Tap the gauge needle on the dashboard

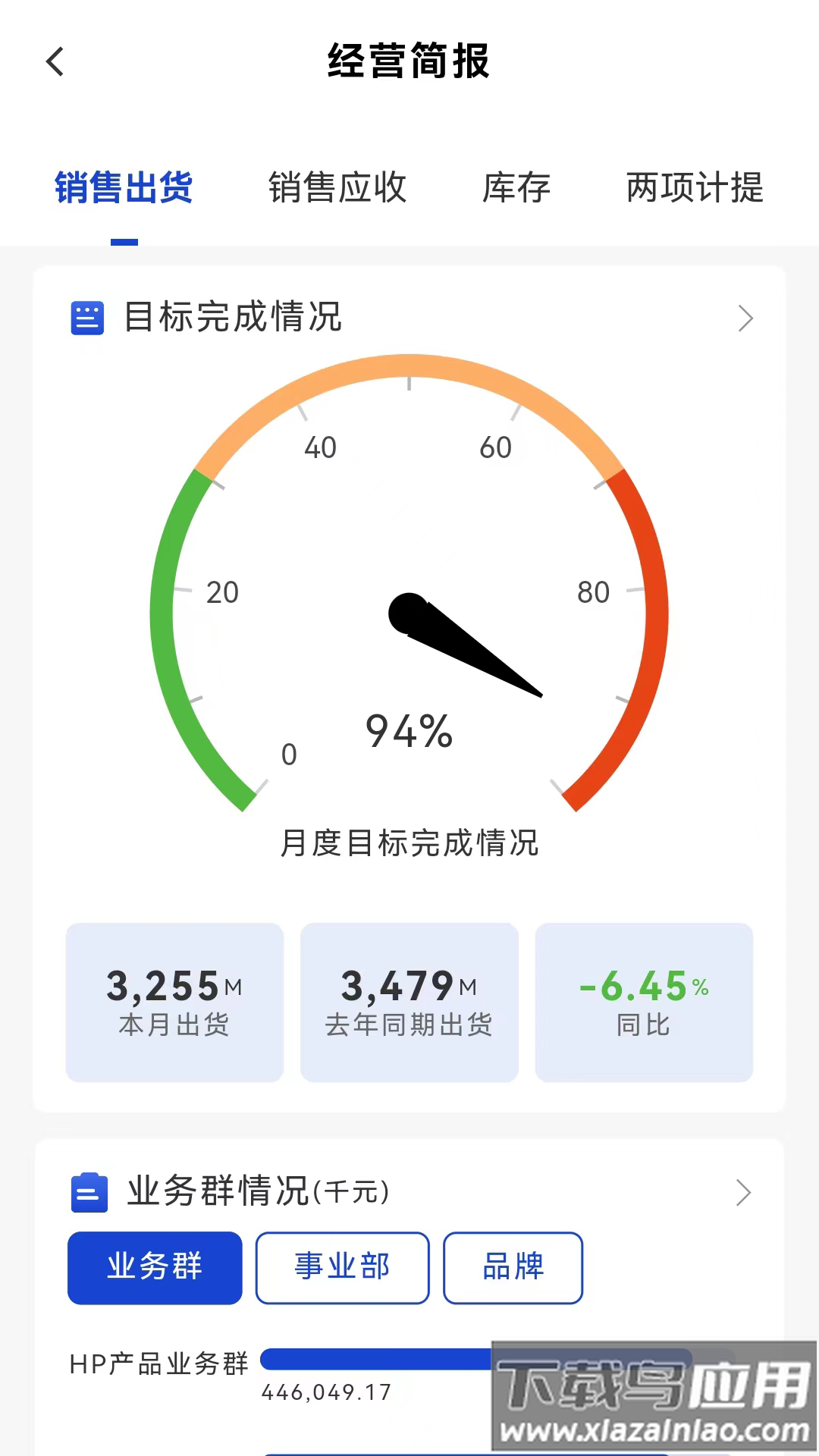(470, 652)
